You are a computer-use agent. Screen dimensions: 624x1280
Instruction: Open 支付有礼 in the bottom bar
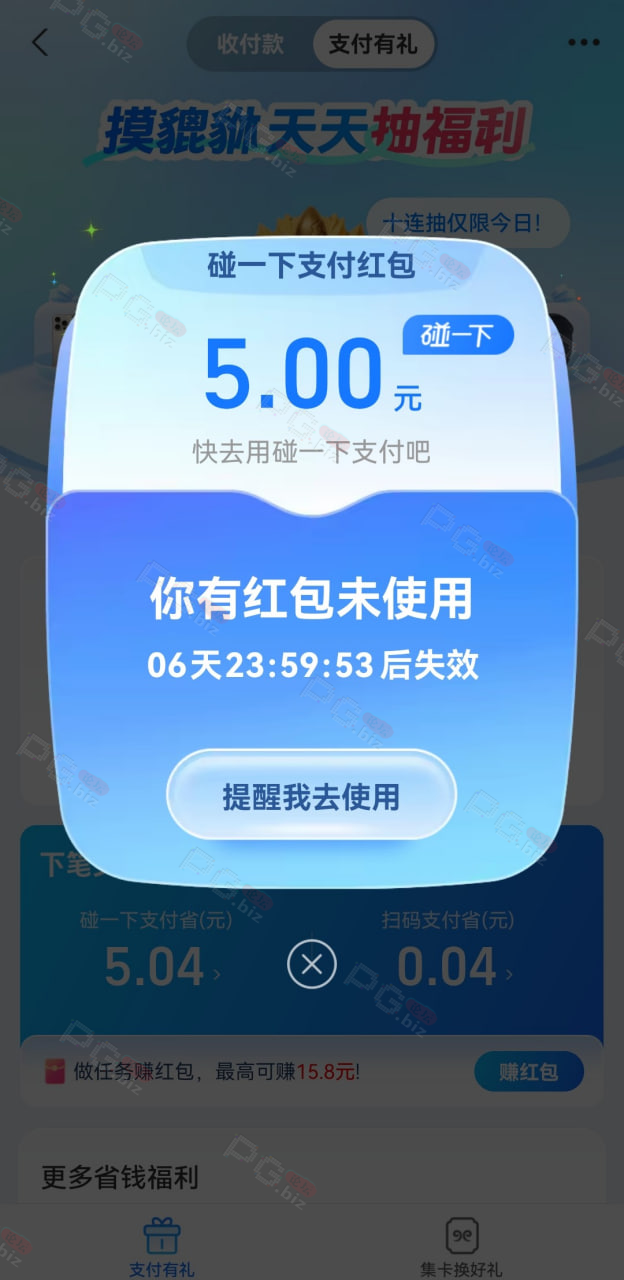pos(161,1248)
